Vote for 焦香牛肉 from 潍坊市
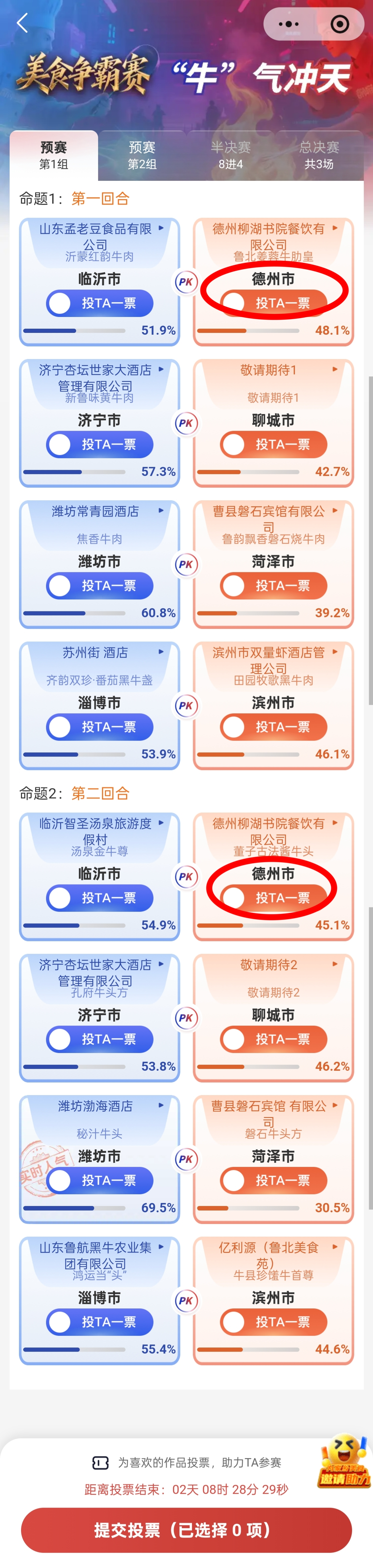373x1568 pixels. (99, 586)
